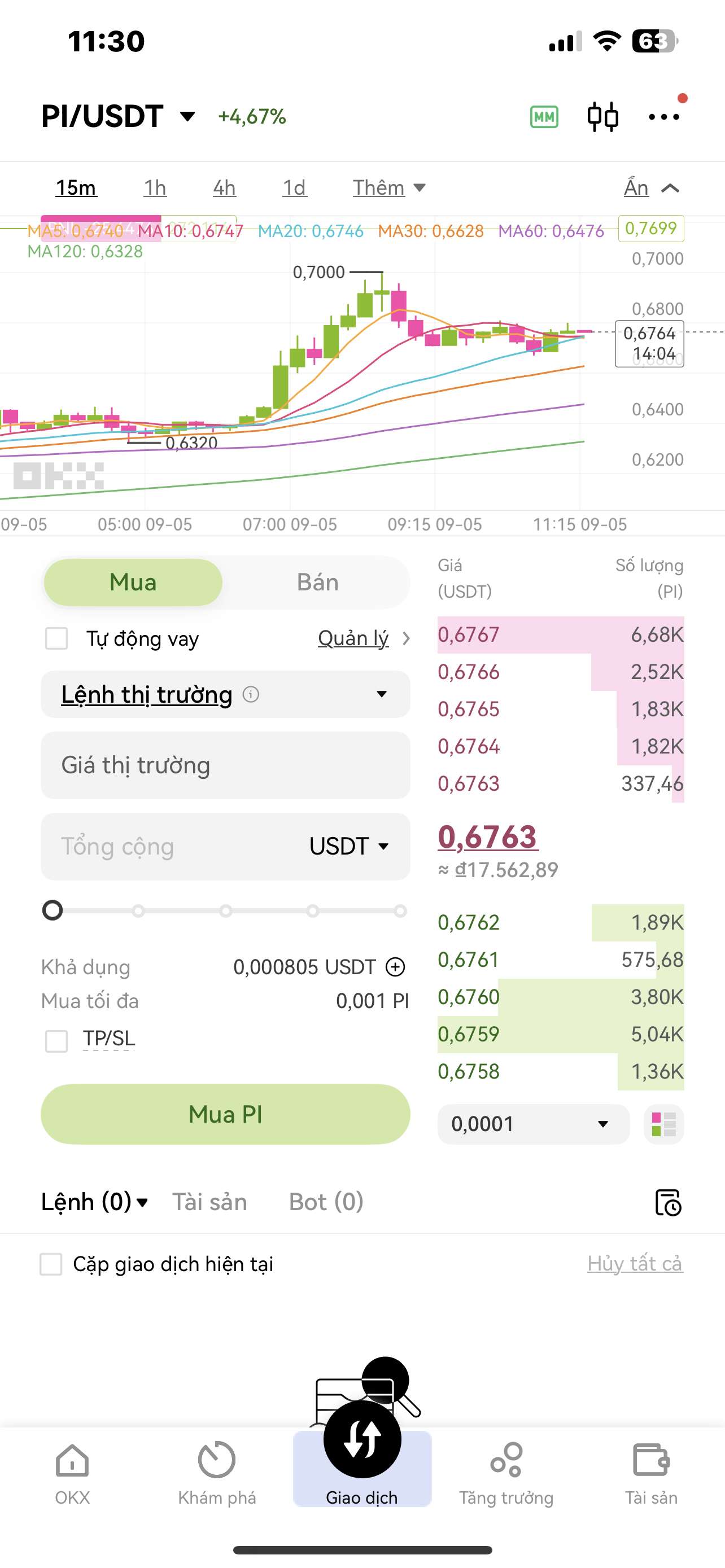Open the candlestick chart view icon
Image resolution: width=725 pixels, height=1568 pixels.
(x=602, y=116)
